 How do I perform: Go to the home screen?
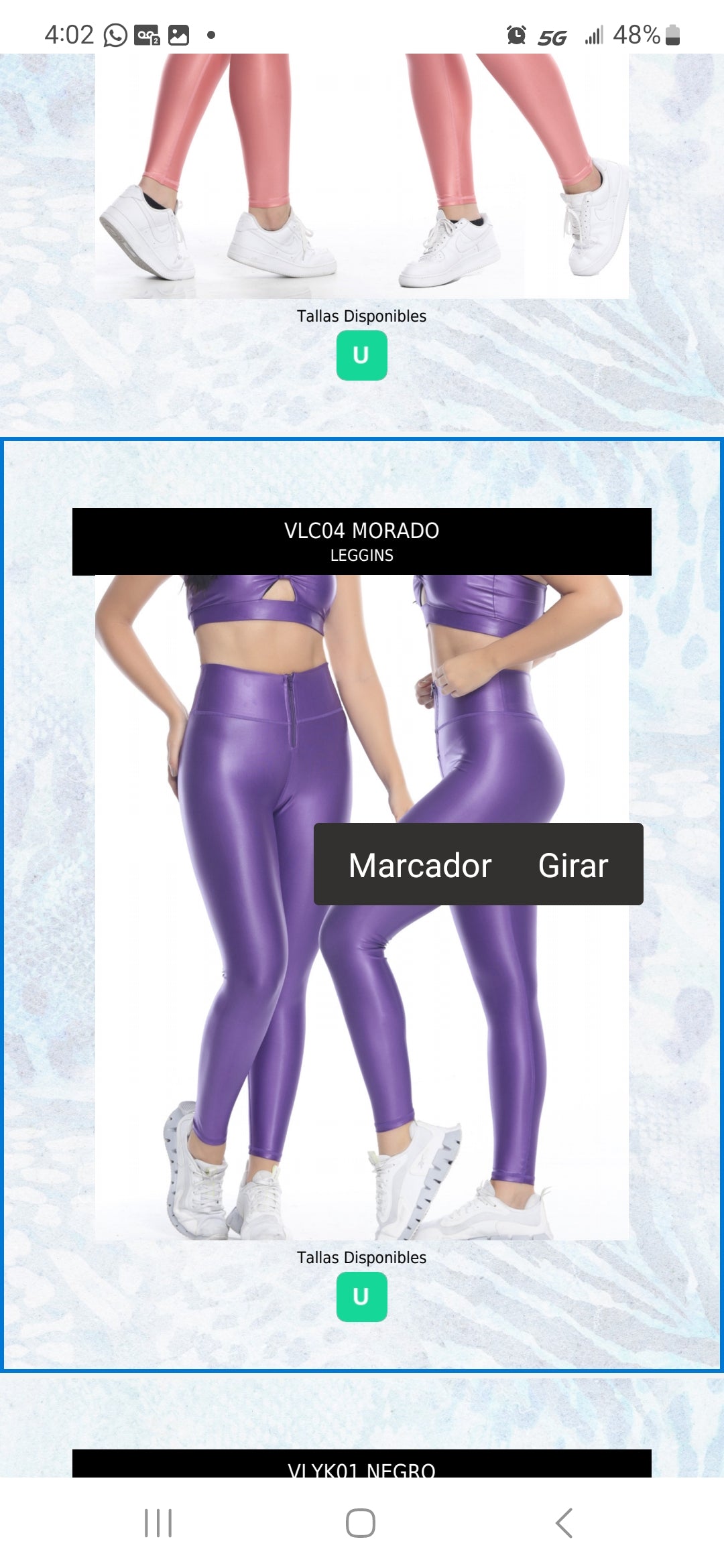pyautogui.click(x=361, y=1523)
